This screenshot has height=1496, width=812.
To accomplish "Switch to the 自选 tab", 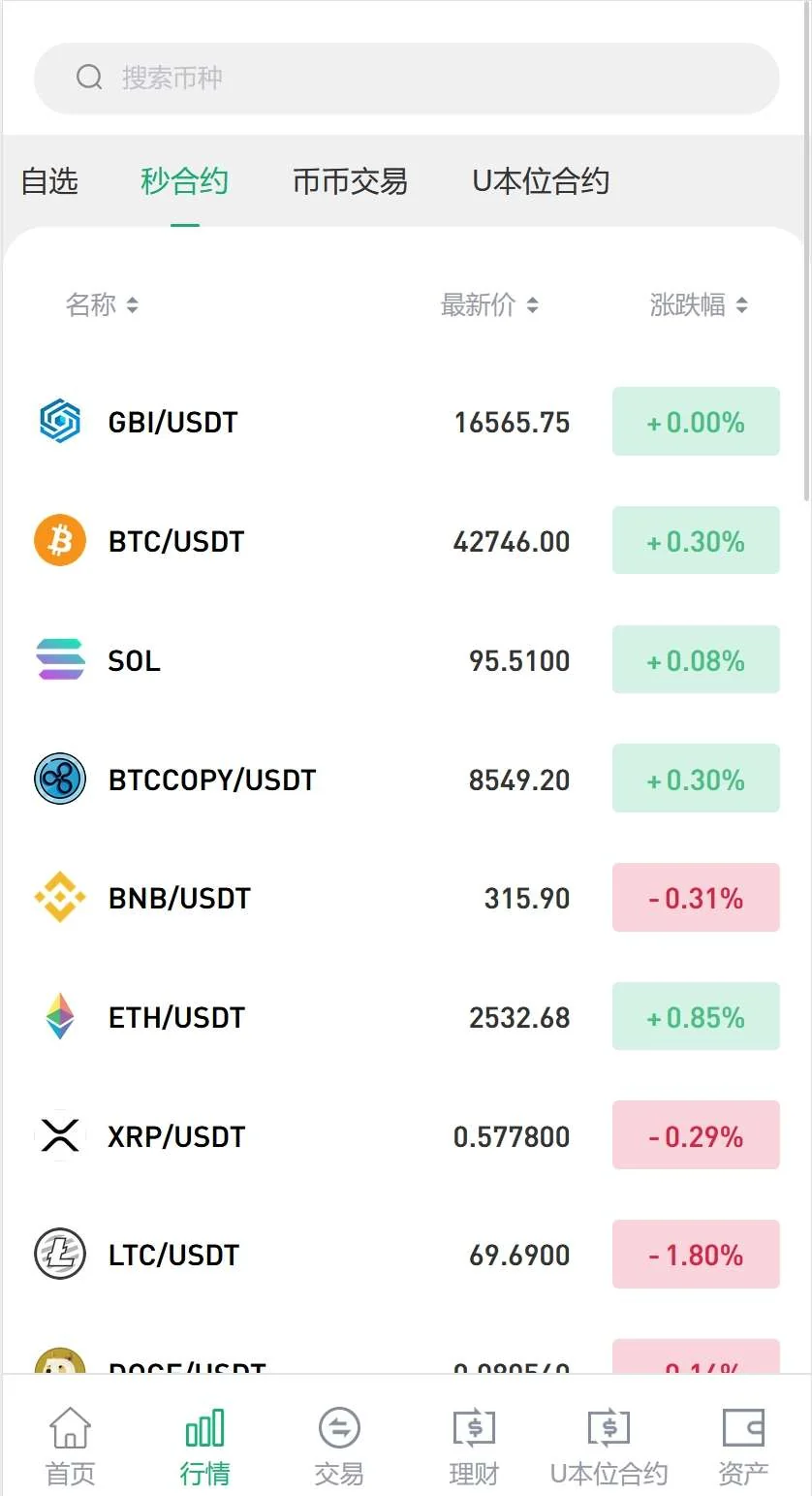I will (x=49, y=181).
